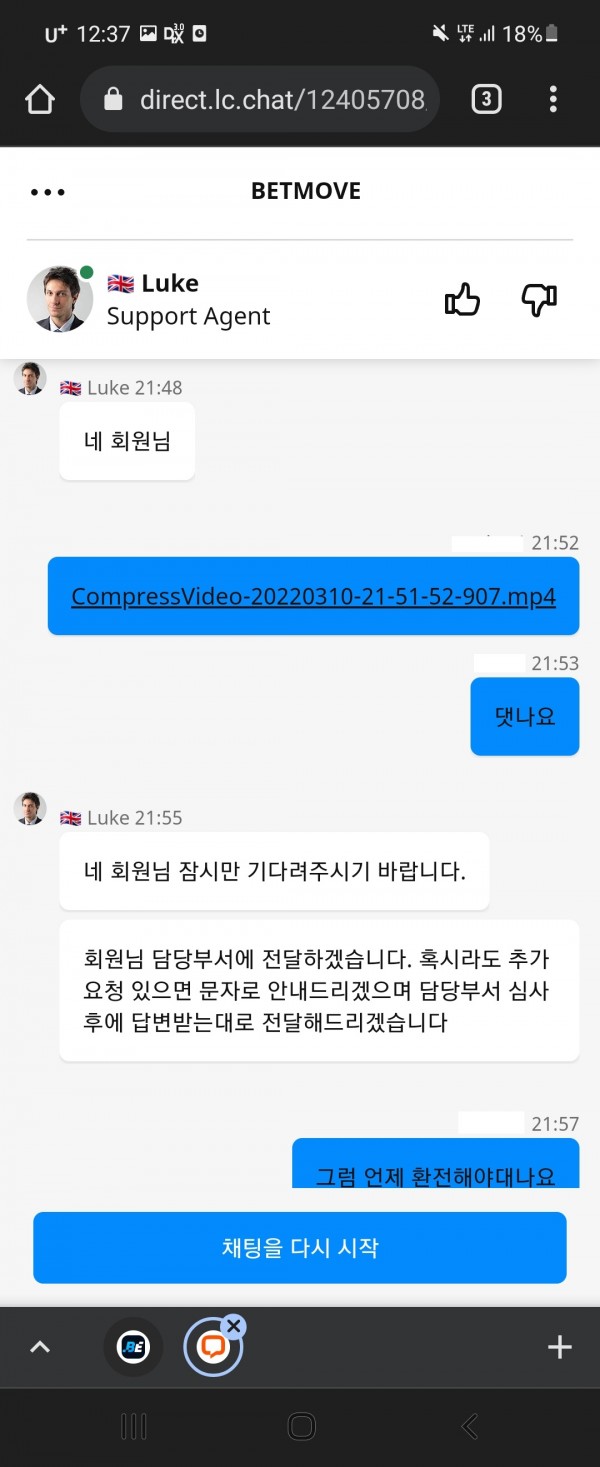The image size is (600, 1467).
Task: Expand the bottom tab strip chevron
Action: click(x=40, y=1347)
